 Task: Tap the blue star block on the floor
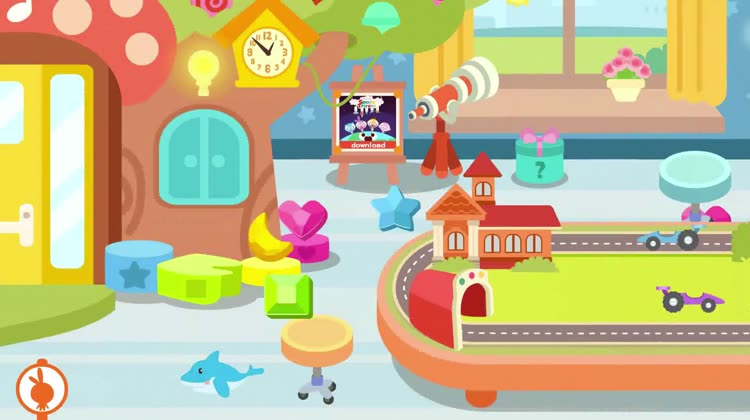point(395,208)
